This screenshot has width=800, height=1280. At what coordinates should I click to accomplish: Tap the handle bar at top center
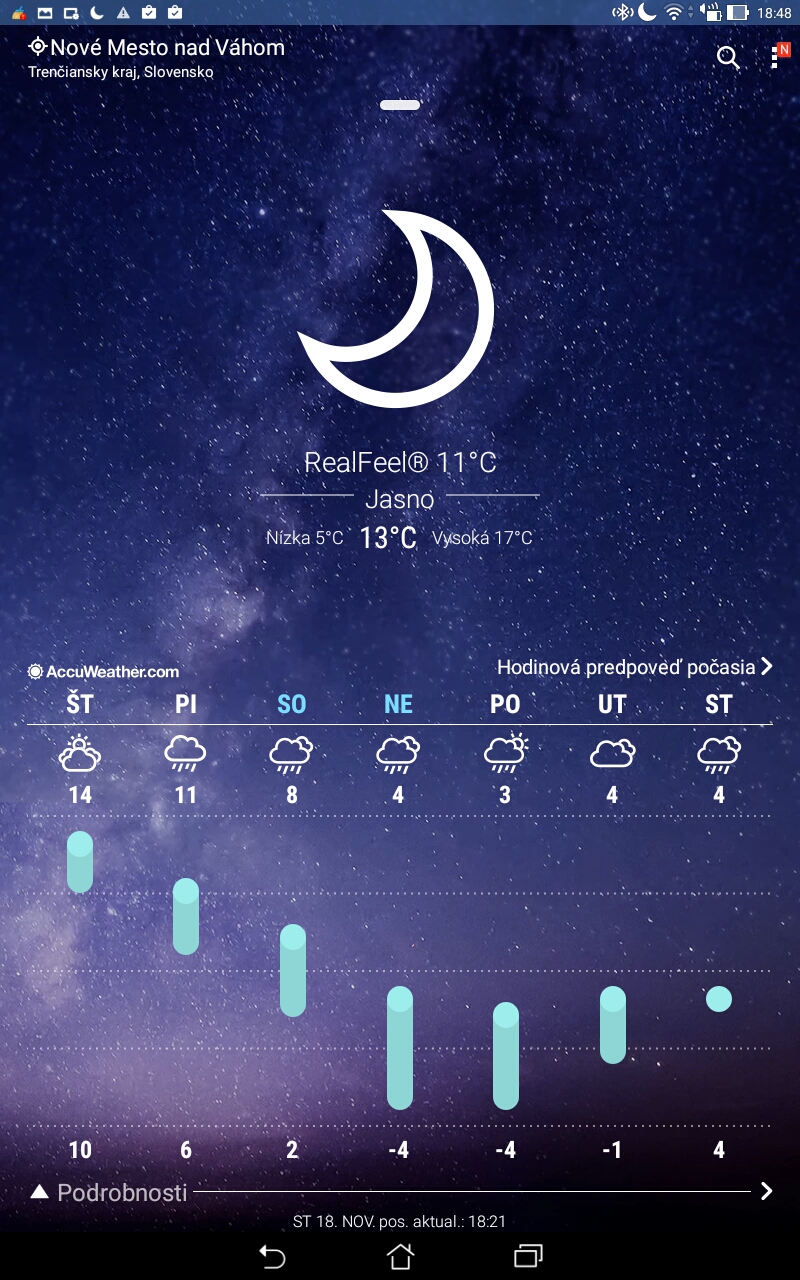click(x=400, y=104)
